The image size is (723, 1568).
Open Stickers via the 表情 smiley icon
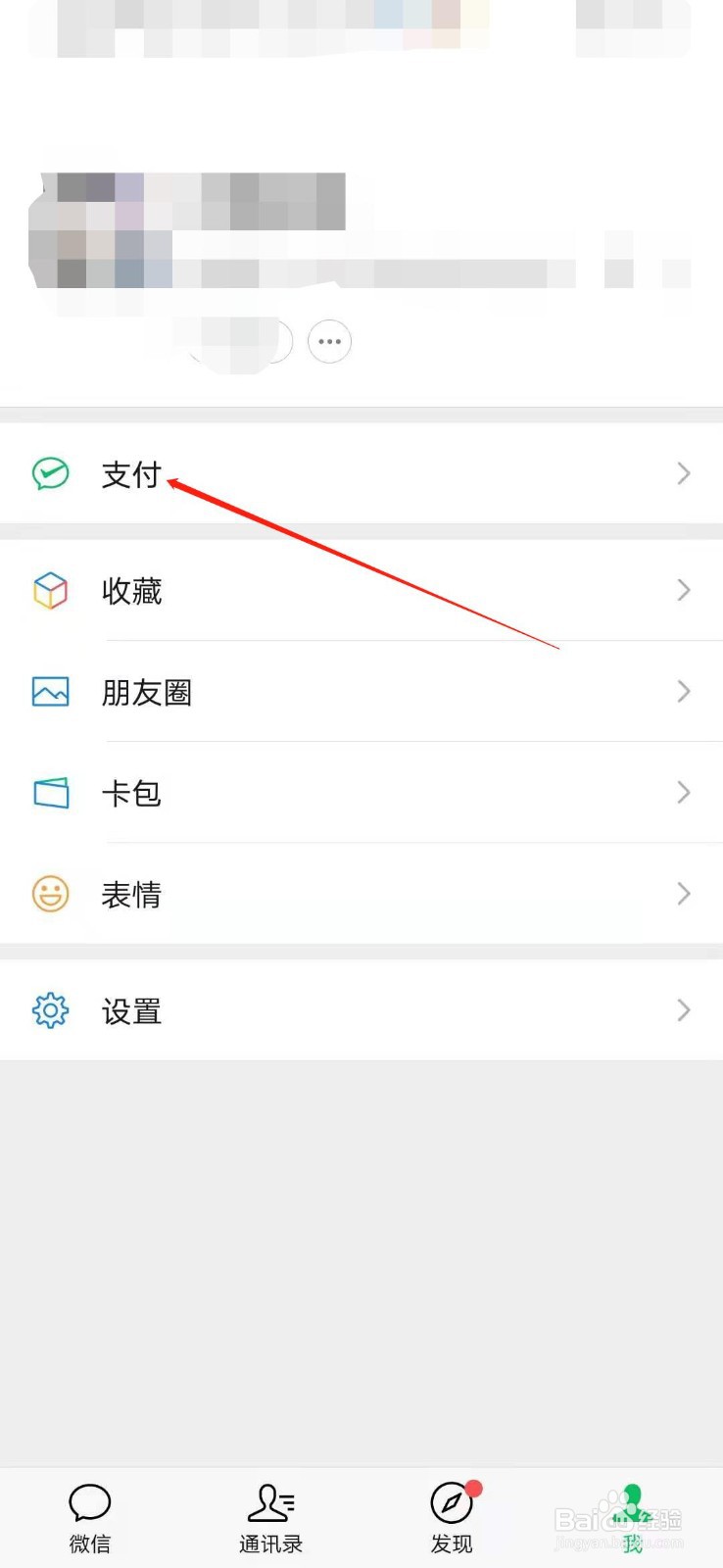tap(50, 894)
